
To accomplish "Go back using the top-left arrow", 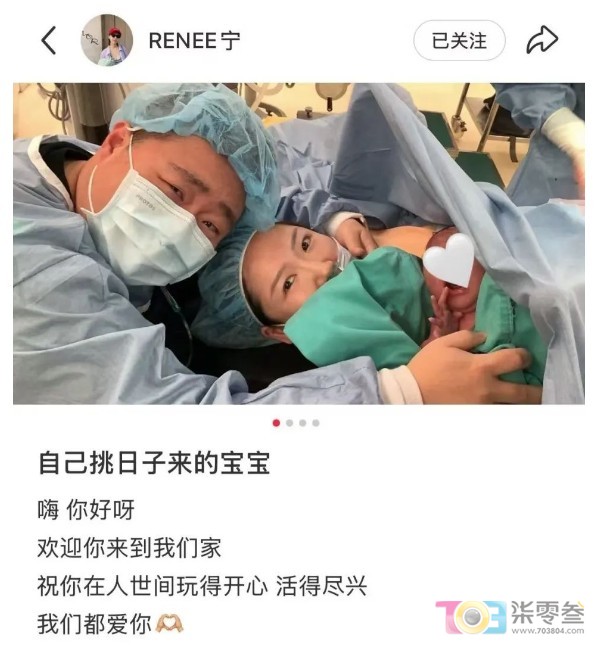I will click(48, 41).
